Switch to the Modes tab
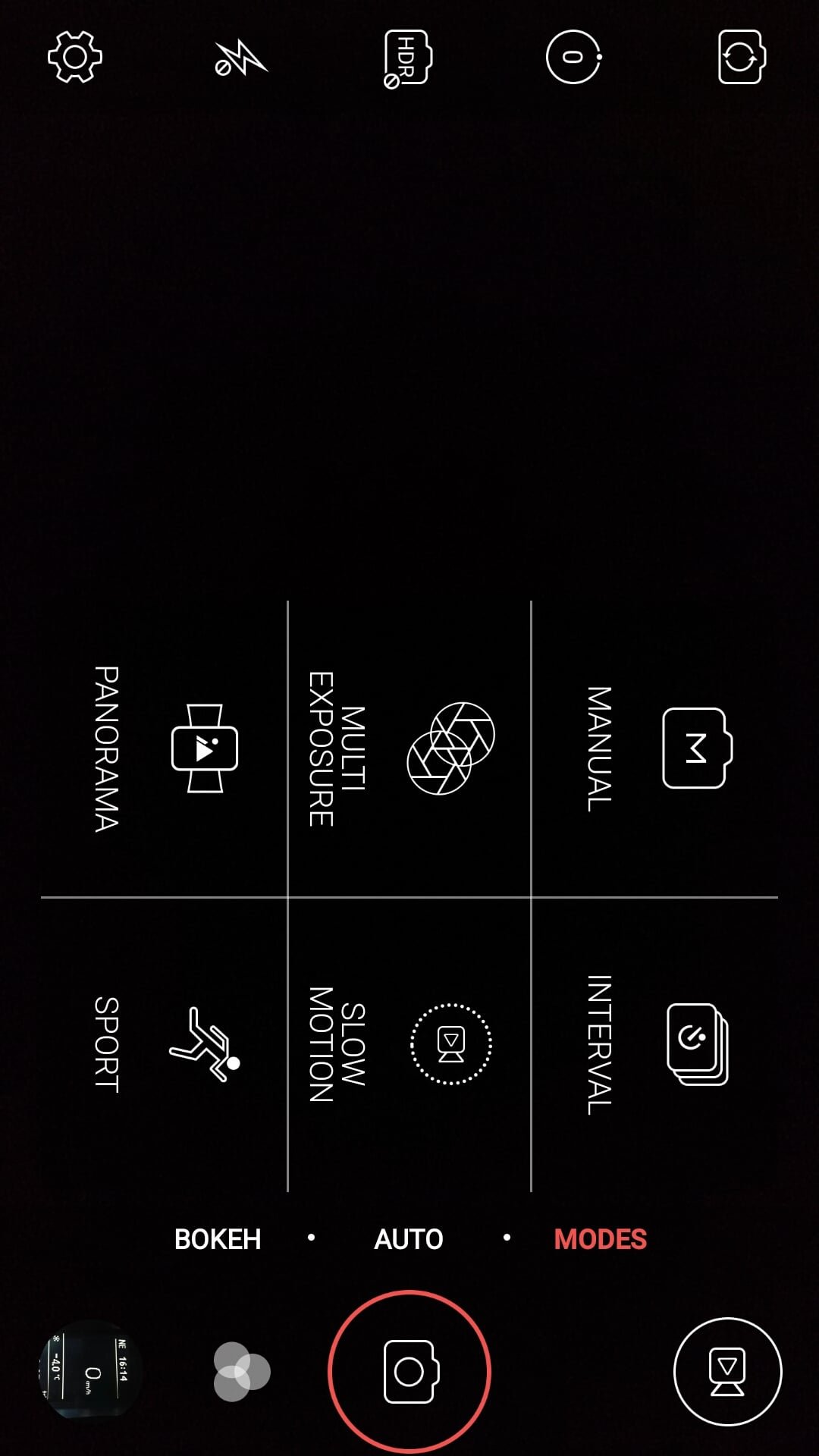The height and width of the screenshot is (1456, 819). [601, 1239]
